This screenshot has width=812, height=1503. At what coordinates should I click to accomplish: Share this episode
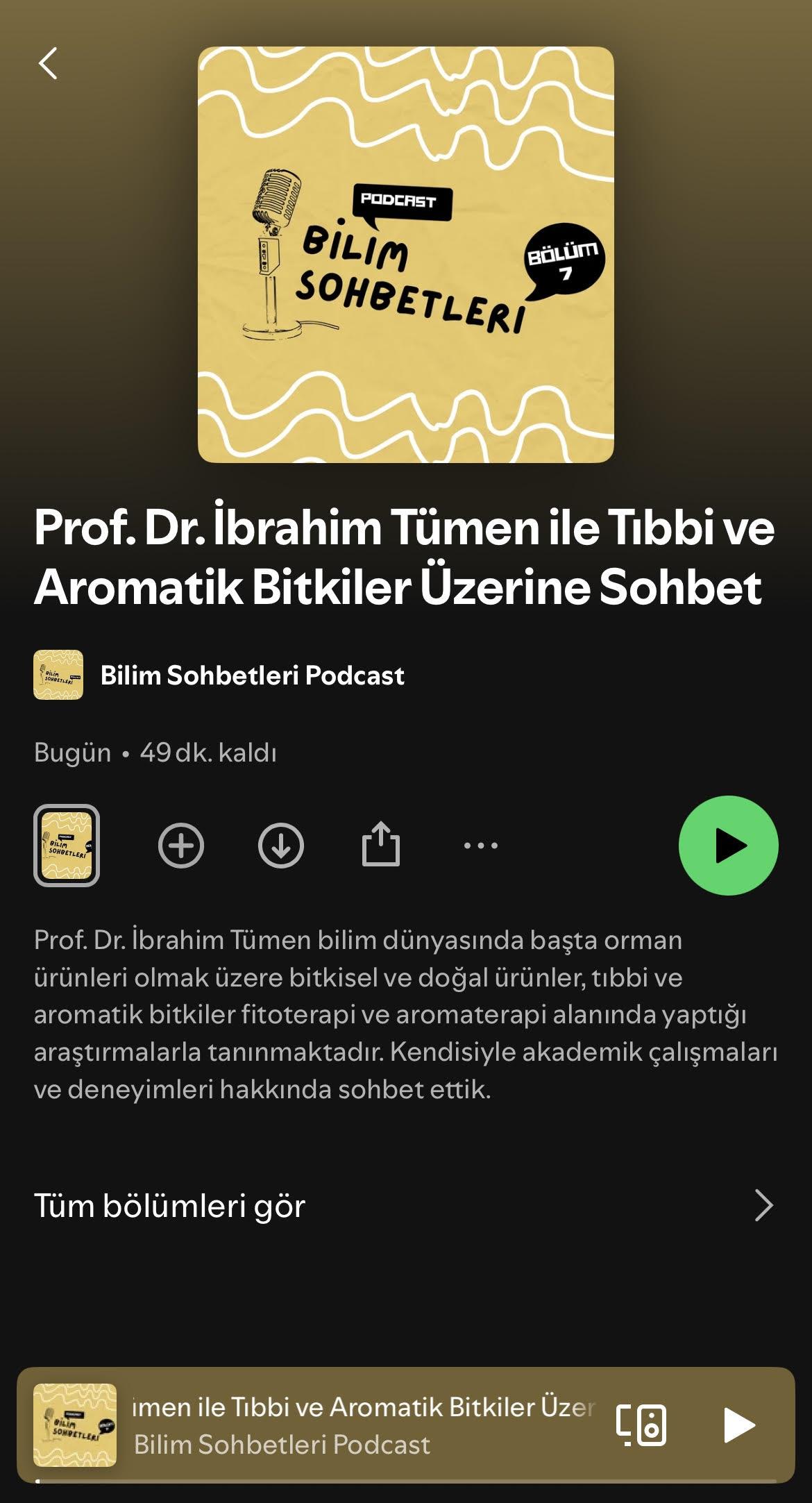tap(381, 846)
